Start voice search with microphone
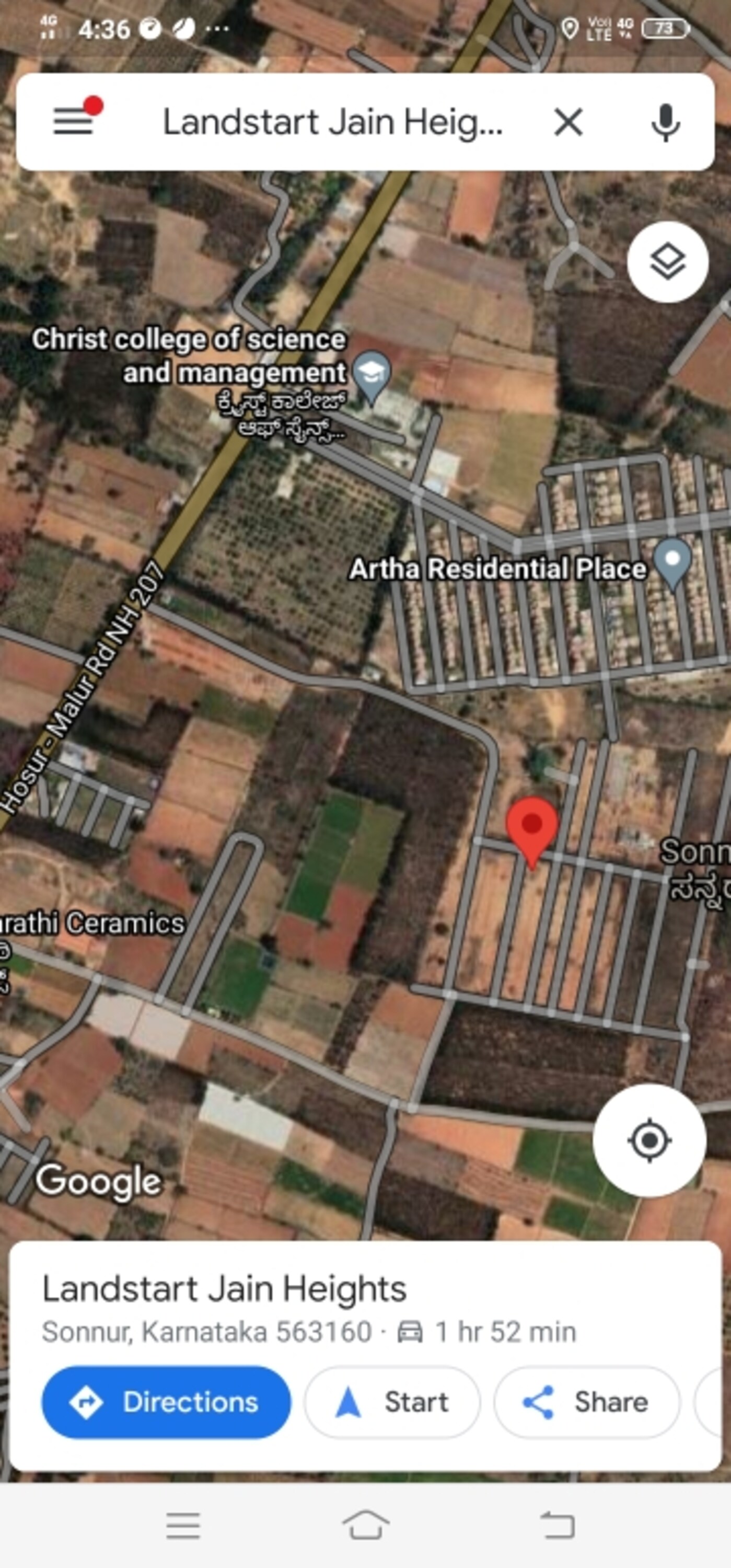 coord(665,122)
